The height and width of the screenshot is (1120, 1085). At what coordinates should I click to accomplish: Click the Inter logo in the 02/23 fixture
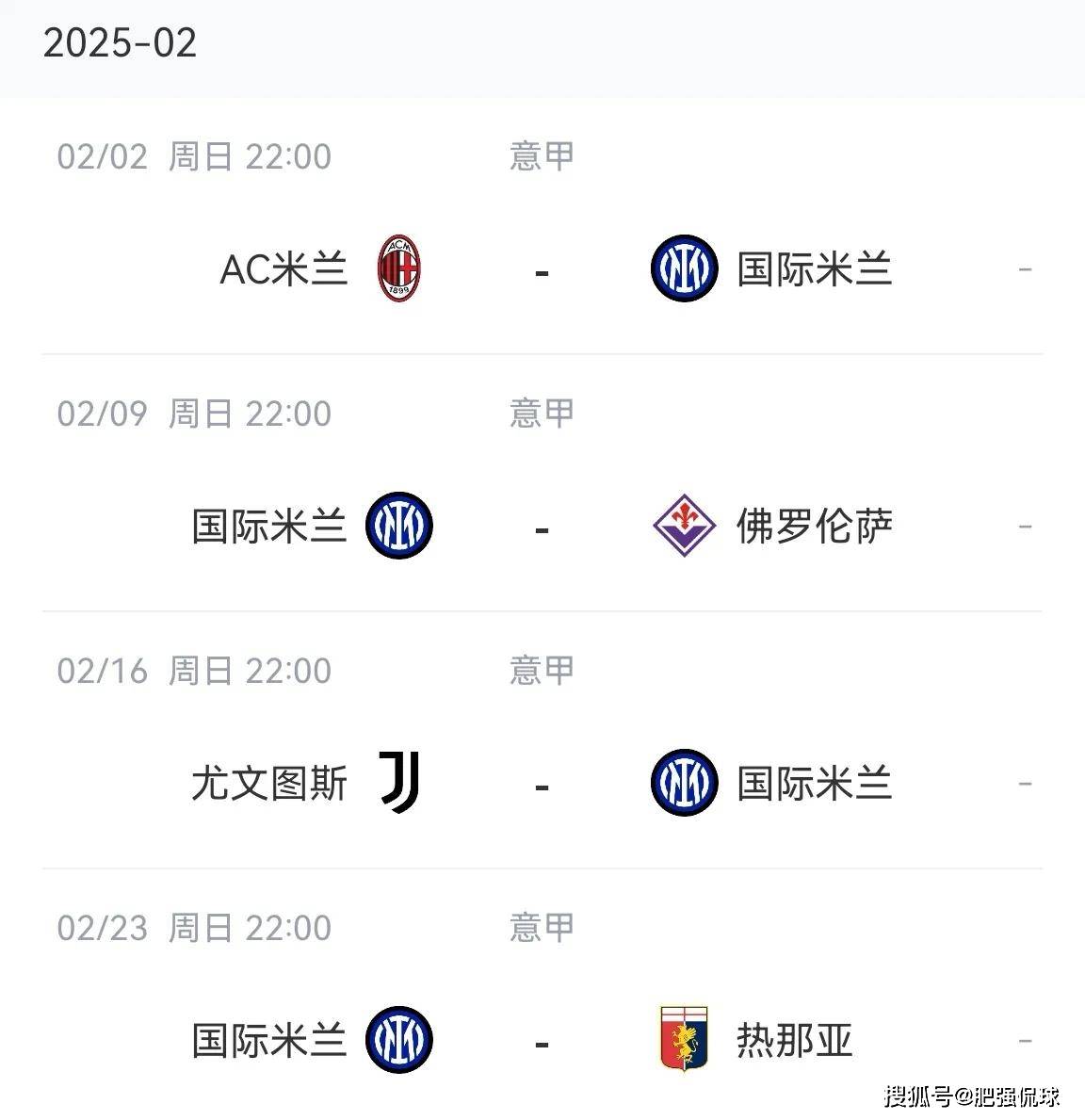point(399,1038)
